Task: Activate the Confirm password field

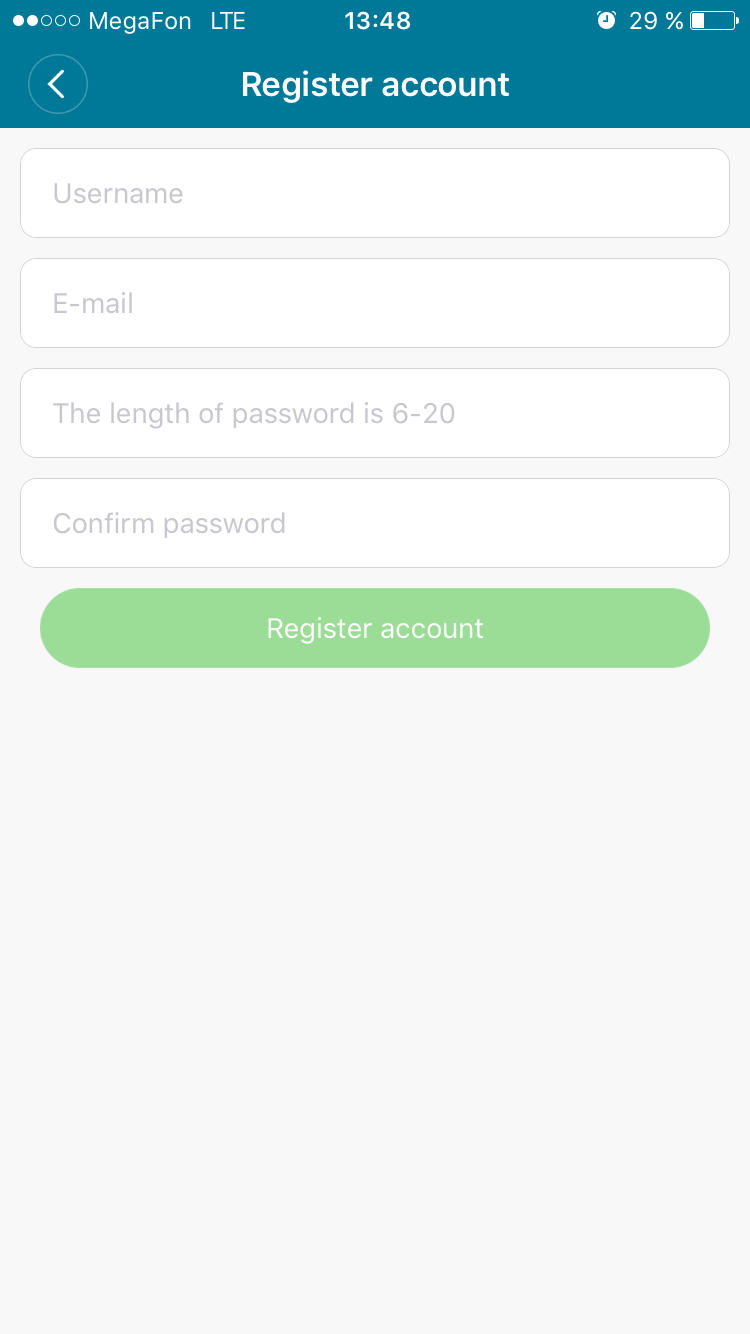Action: coord(375,523)
